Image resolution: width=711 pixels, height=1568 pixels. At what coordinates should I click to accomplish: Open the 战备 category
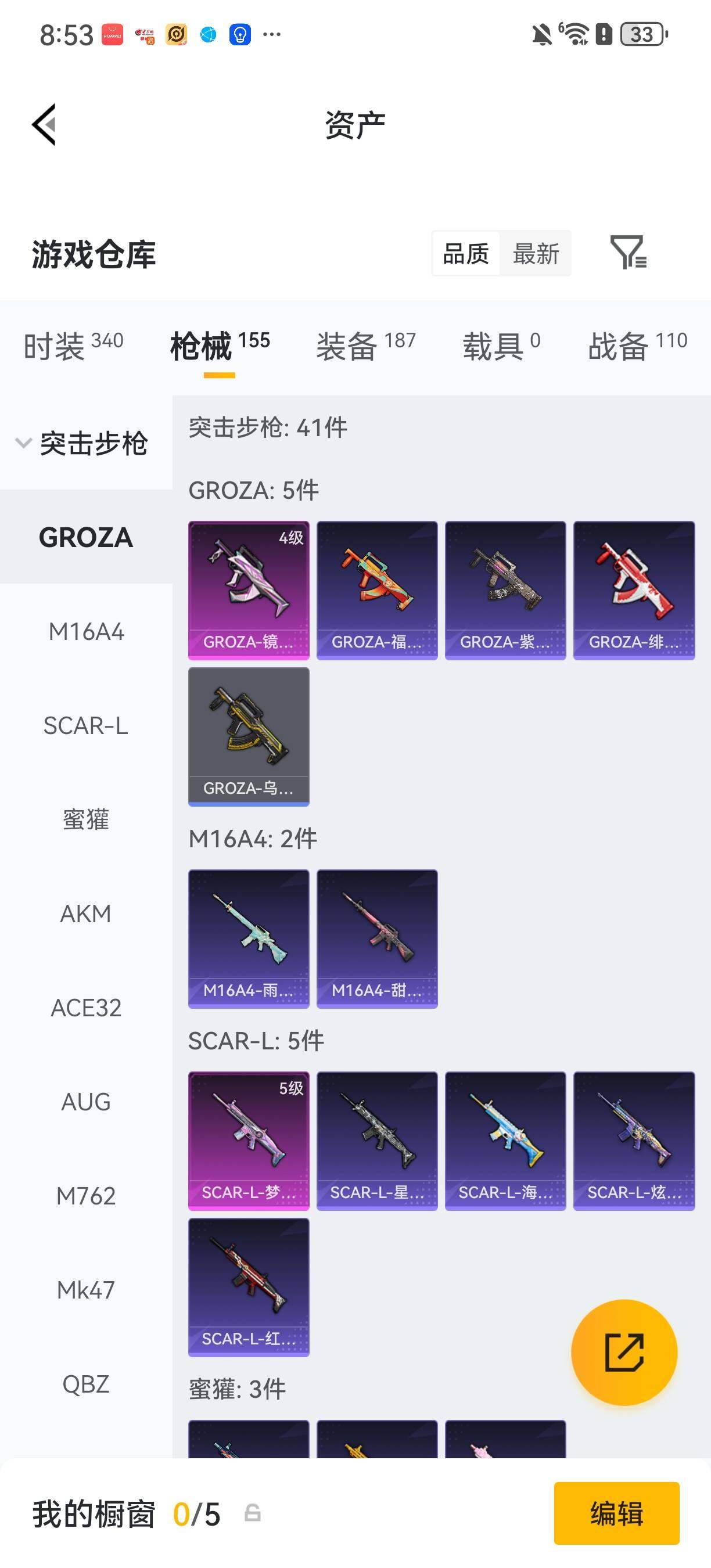pos(616,341)
